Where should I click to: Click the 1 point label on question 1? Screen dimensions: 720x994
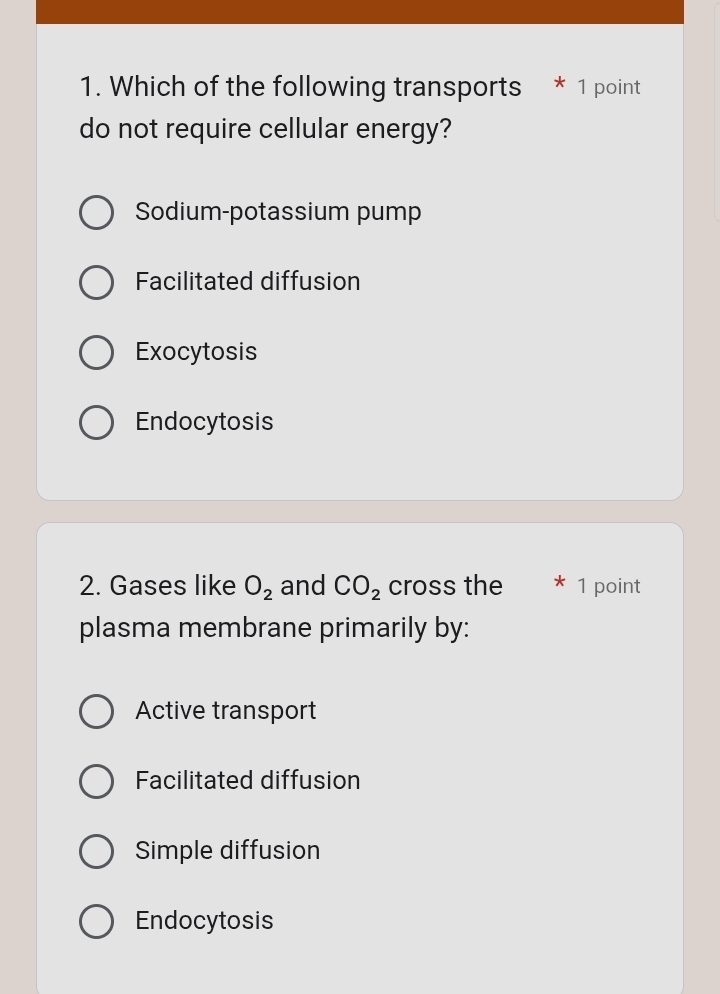(x=608, y=87)
